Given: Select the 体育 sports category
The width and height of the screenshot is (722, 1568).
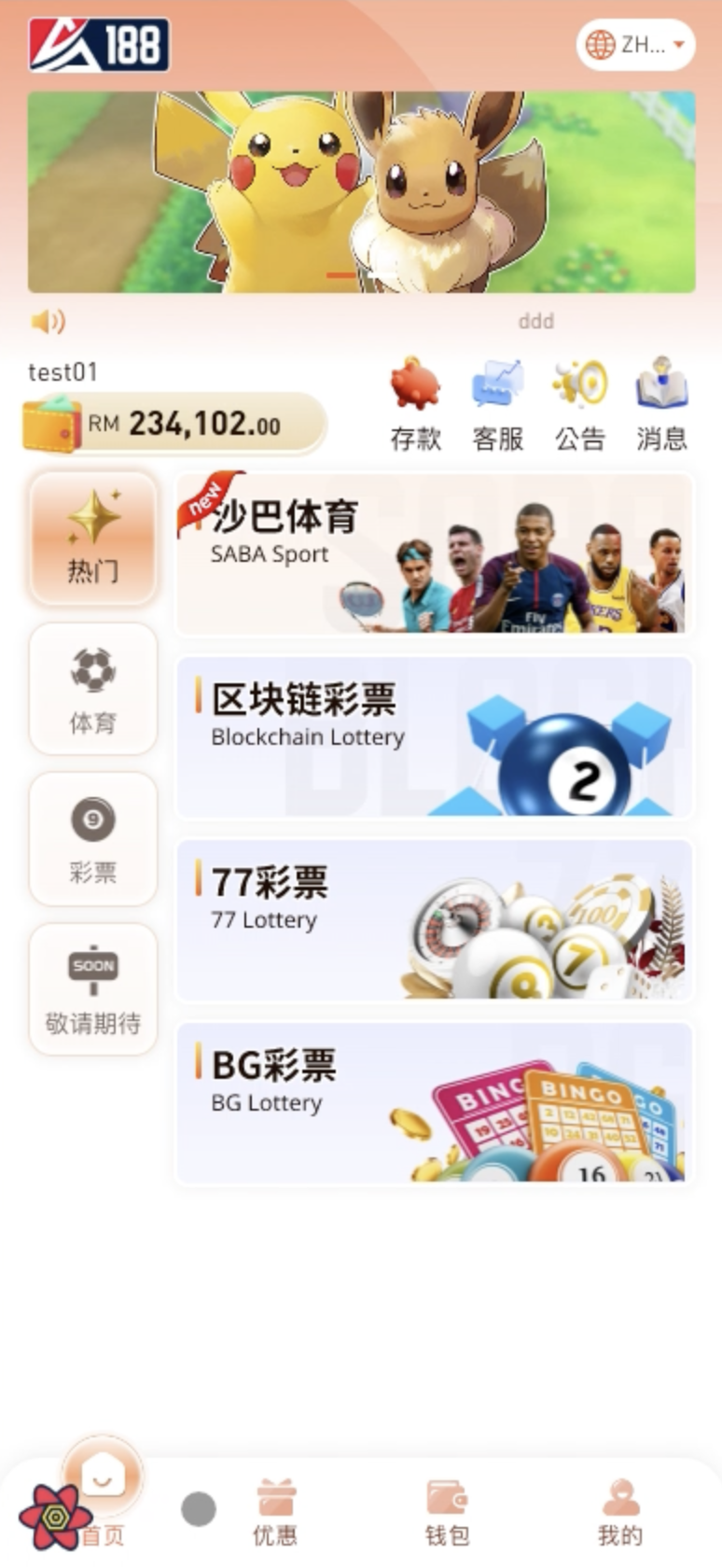Looking at the screenshot, I should tap(93, 689).
